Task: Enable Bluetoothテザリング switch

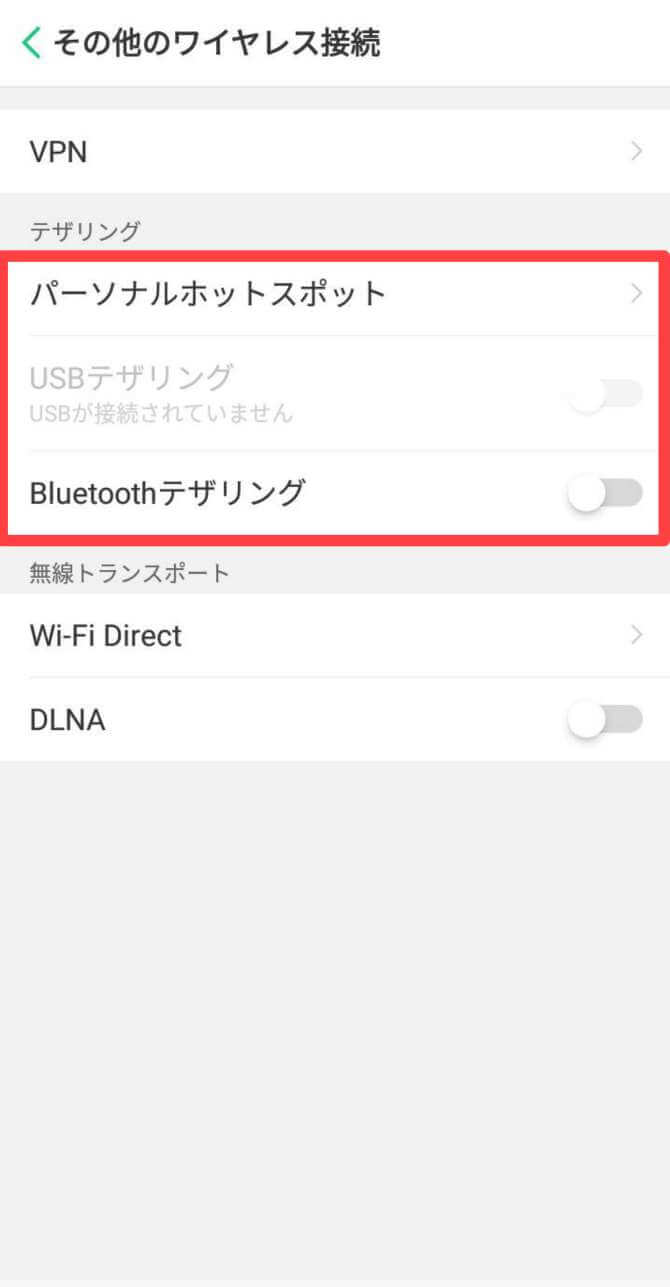Action: click(x=604, y=492)
